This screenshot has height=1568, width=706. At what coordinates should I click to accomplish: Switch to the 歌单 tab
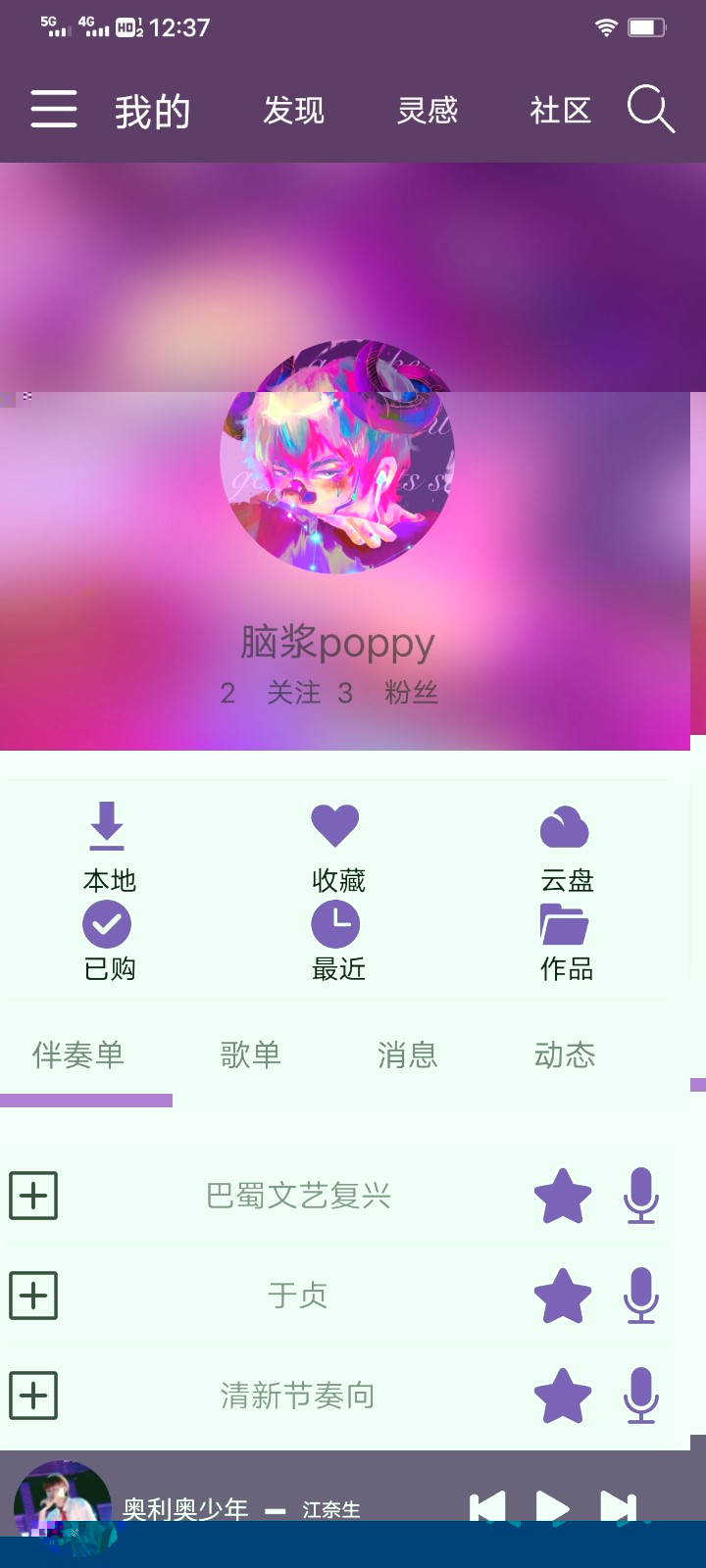(251, 1055)
